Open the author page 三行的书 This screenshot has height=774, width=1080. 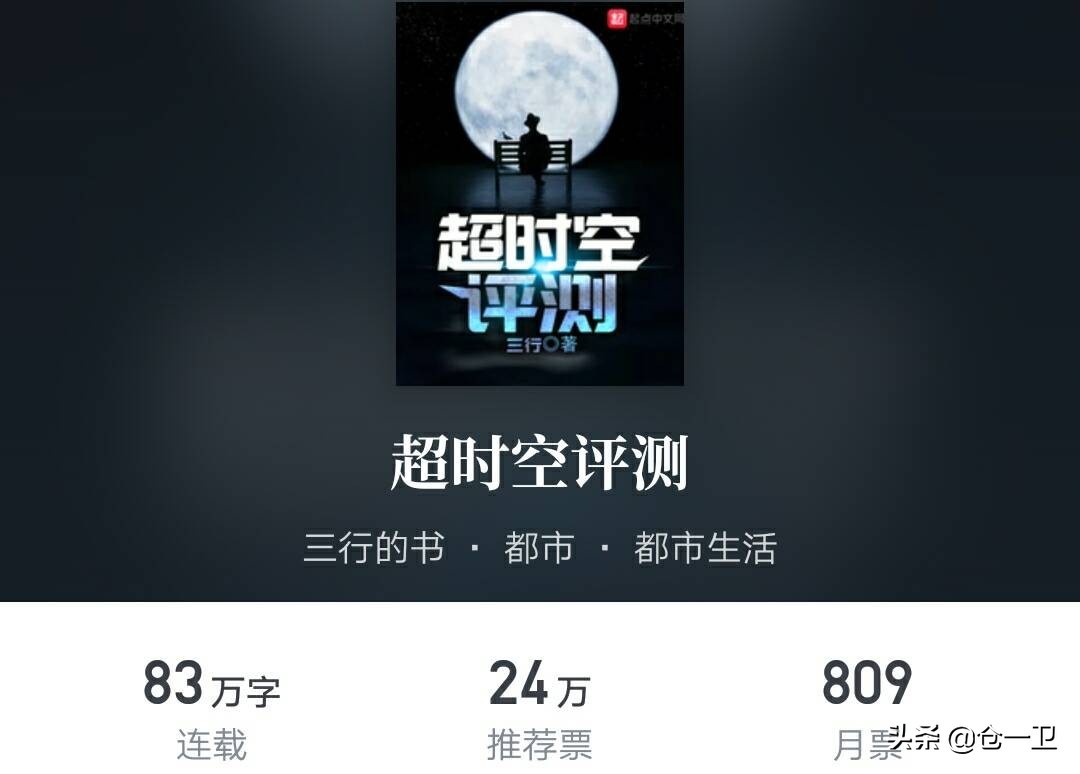click(x=374, y=549)
